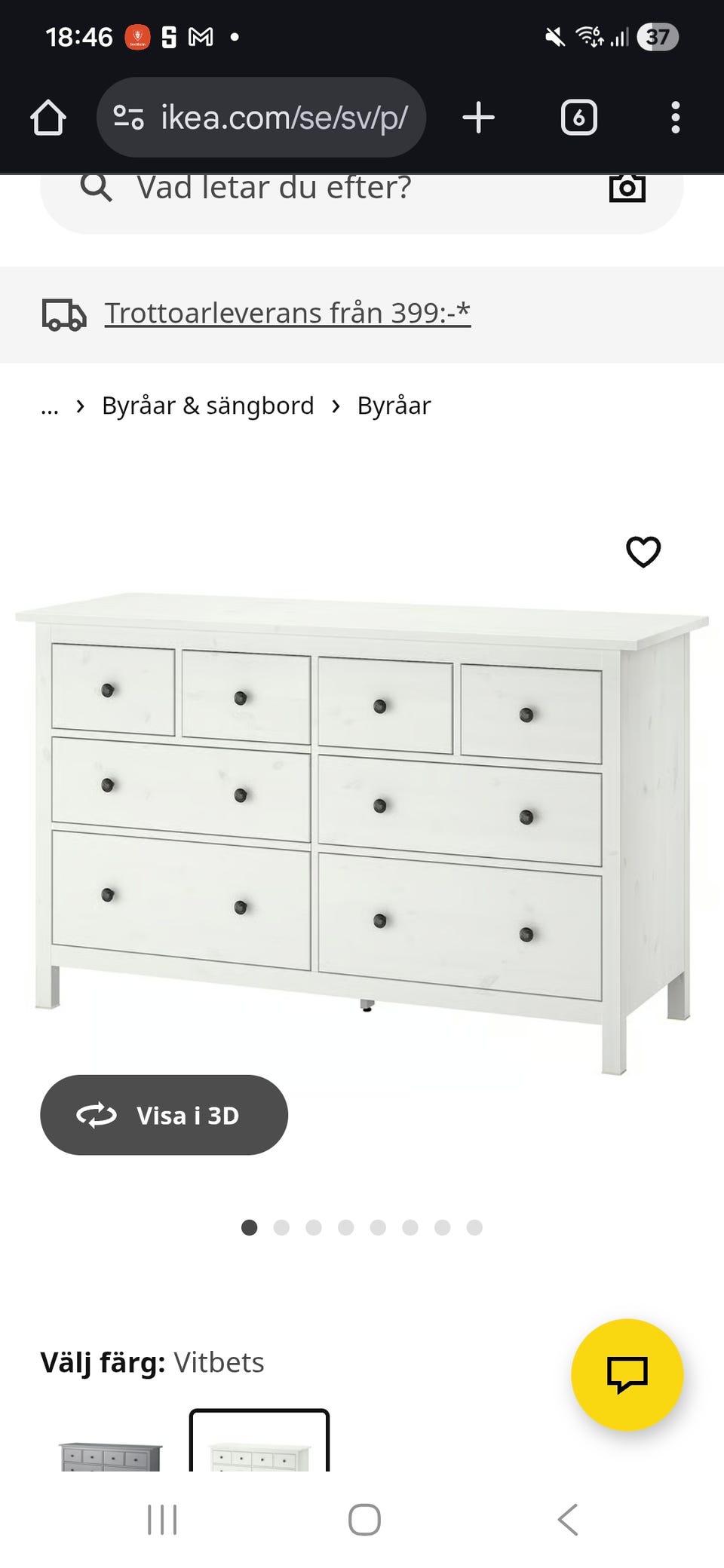Go to Byråar & sängbord breadcrumb
Screen dimensions: 724x1568
point(207,406)
